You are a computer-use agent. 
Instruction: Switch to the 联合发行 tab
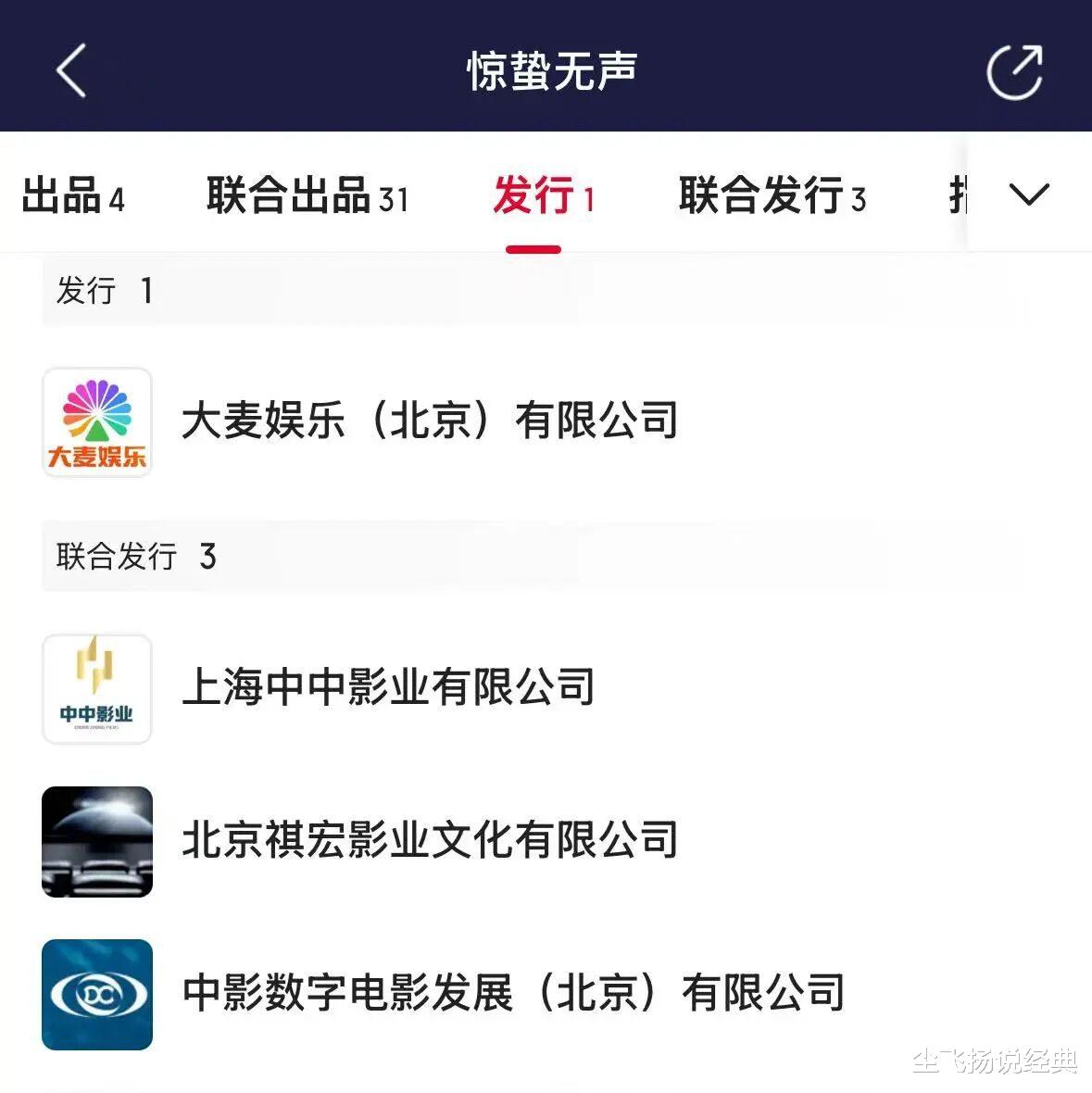click(772, 196)
